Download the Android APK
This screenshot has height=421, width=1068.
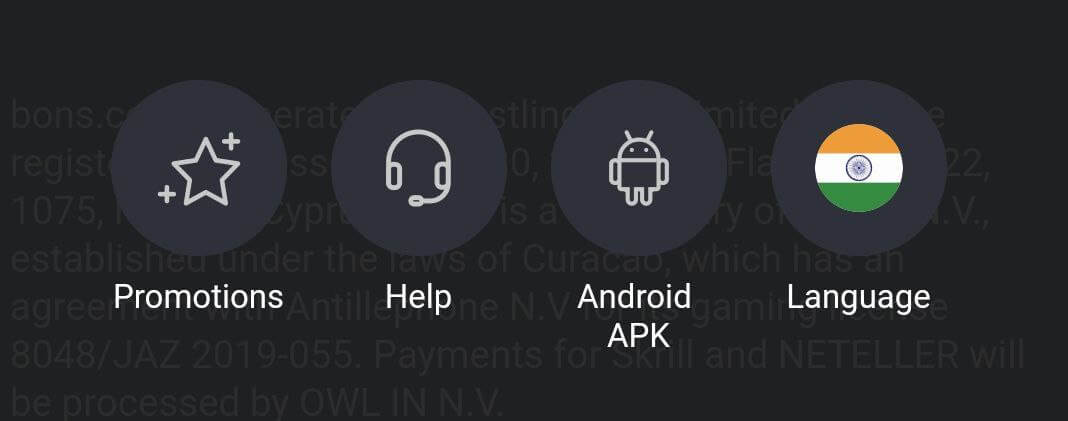pyautogui.click(x=638, y=168)
